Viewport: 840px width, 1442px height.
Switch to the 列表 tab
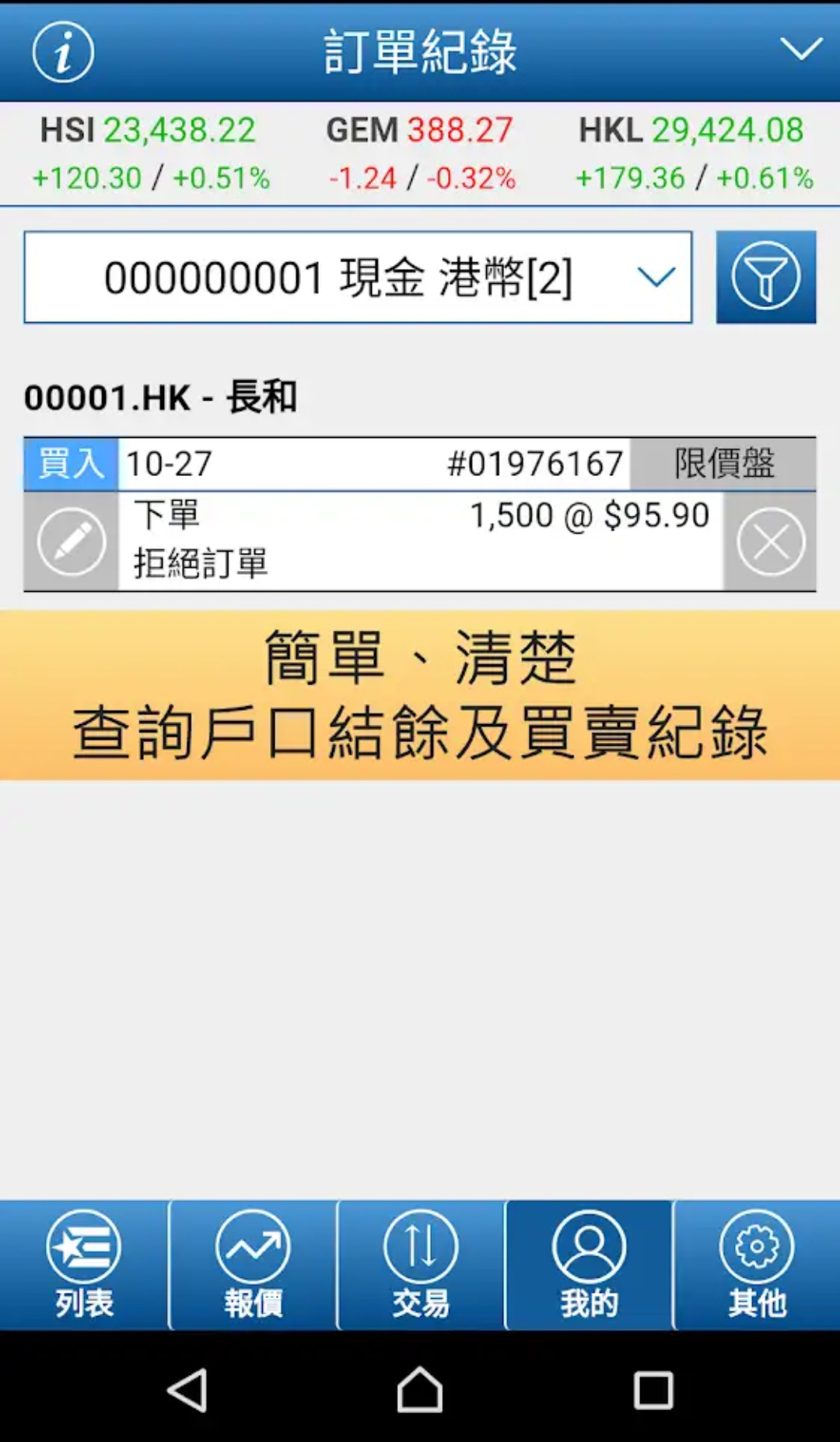click(x=84, y=1265)
